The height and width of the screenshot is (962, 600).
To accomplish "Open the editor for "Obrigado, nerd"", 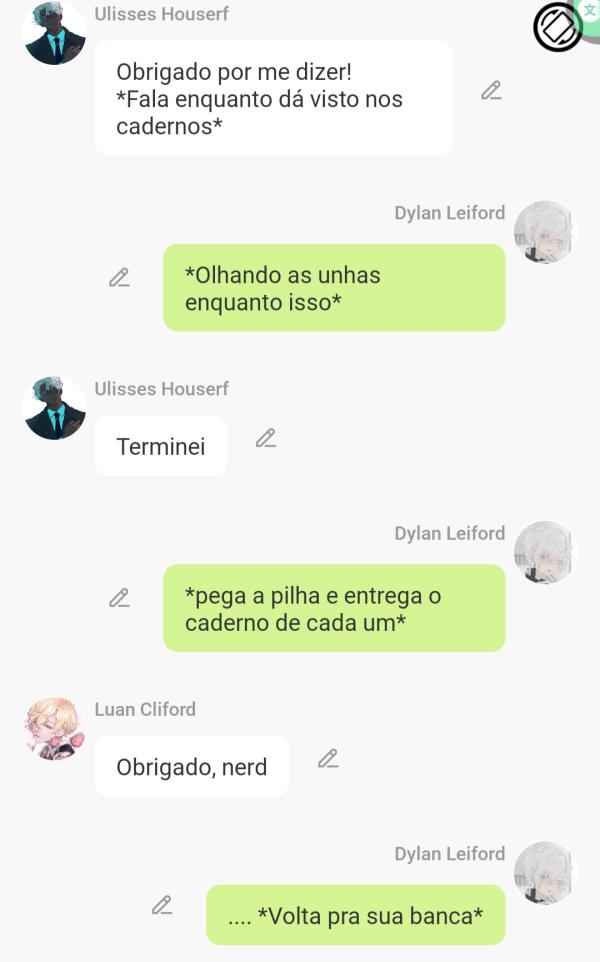I will coord(328,759).
